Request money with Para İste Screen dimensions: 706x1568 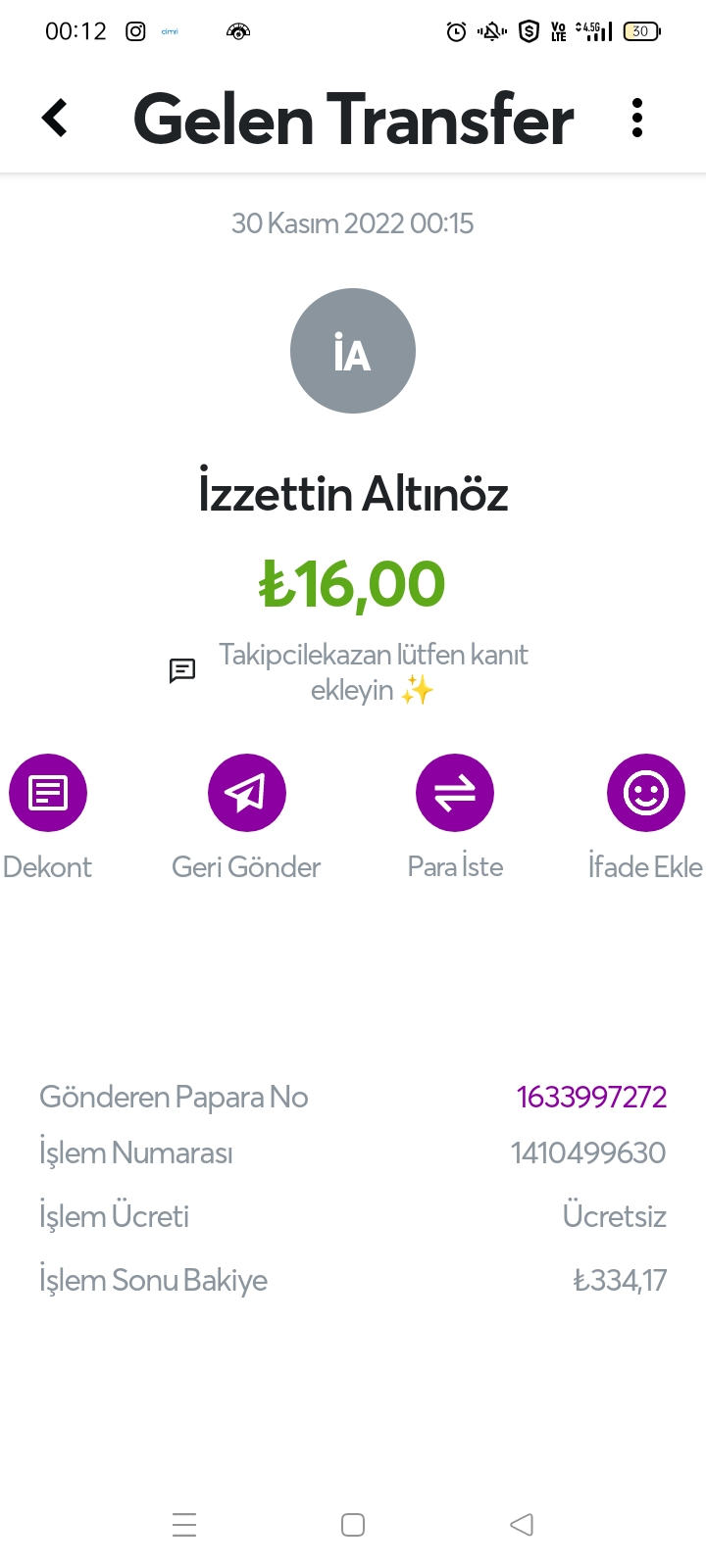pyautogui.click(x=455, y=793)
